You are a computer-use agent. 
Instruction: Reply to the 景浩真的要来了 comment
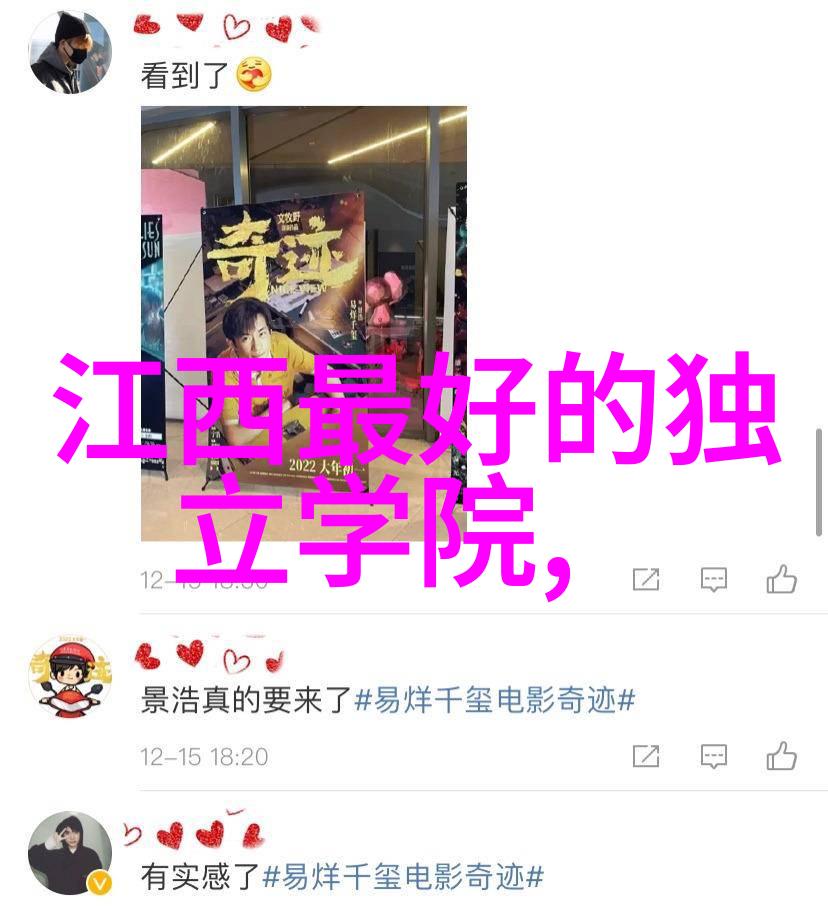point(713,756)
